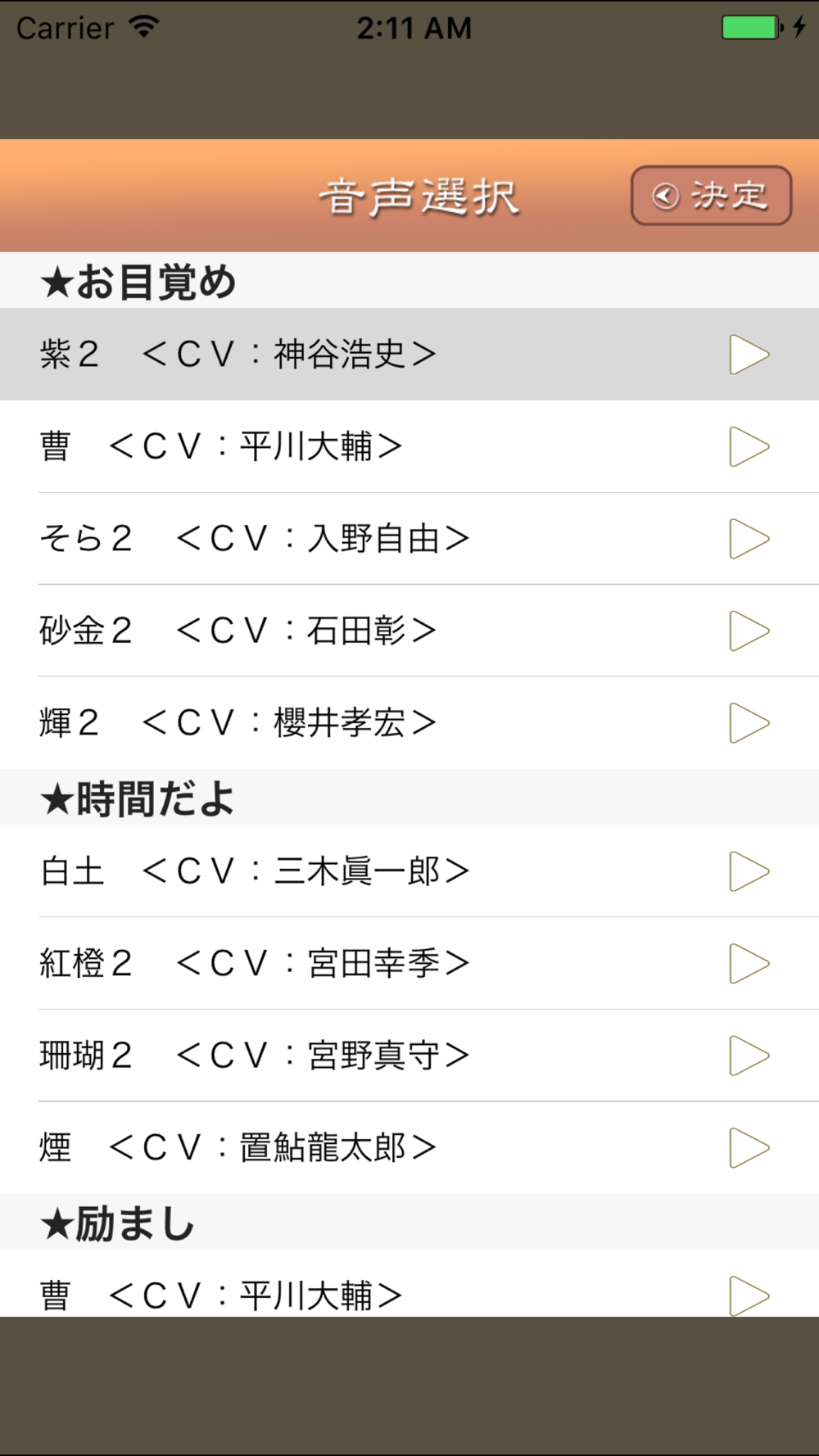Screen dimensions: 819x1456
Task: Play the そら2 sample by 入野自由
Action: tap(749, 539)
